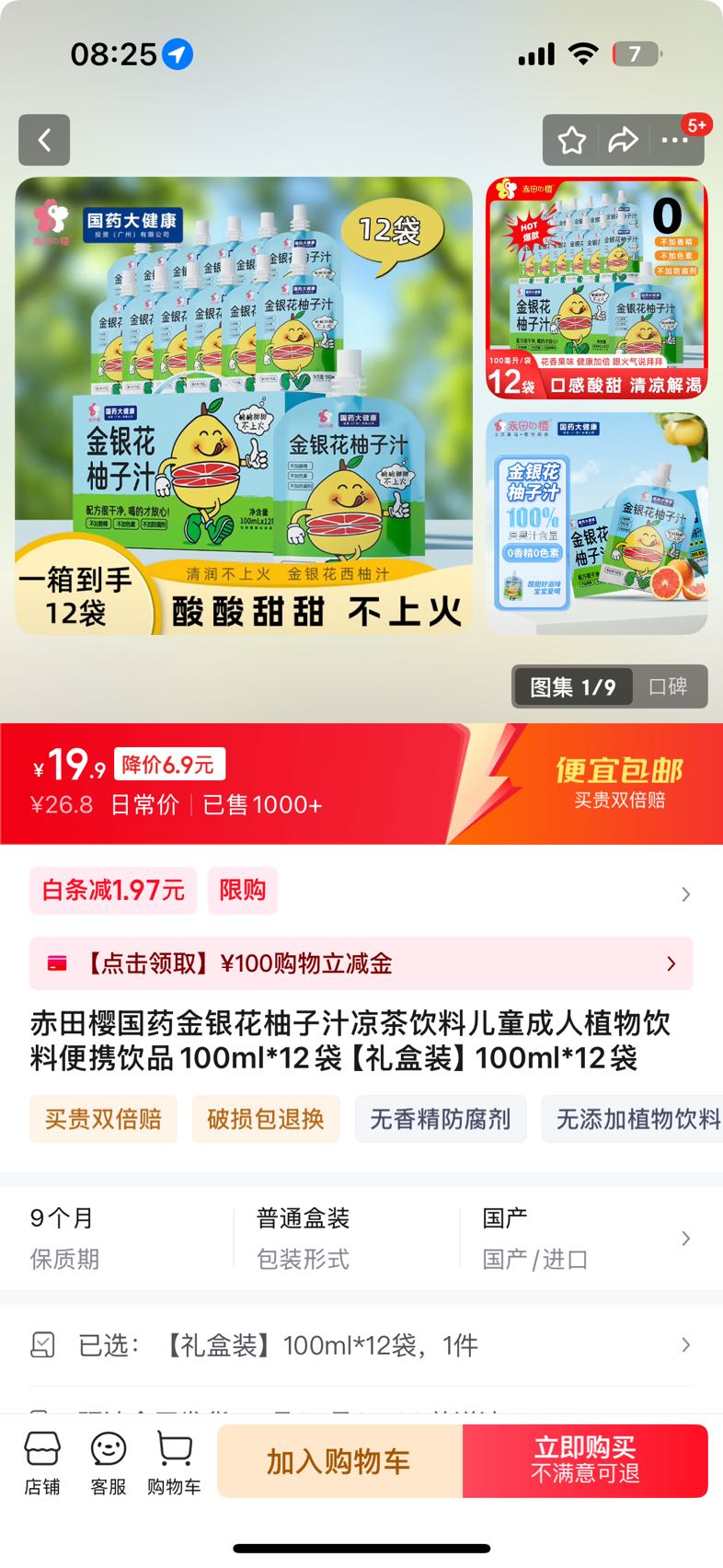Tap the 破损包退换 tag
This screenshot has height=1568, width=723.
click(266, 1119)
